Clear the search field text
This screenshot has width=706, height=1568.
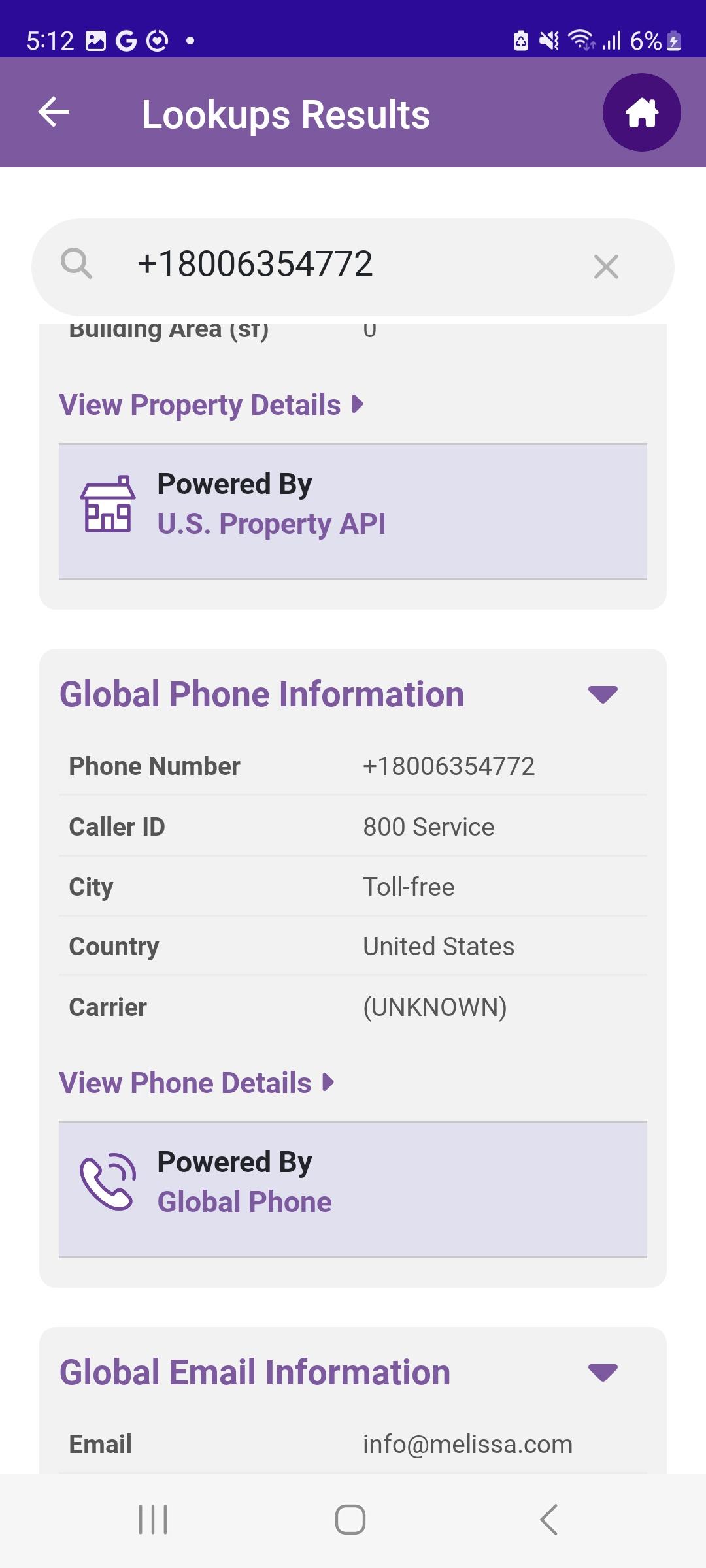(x=606, y=267)
